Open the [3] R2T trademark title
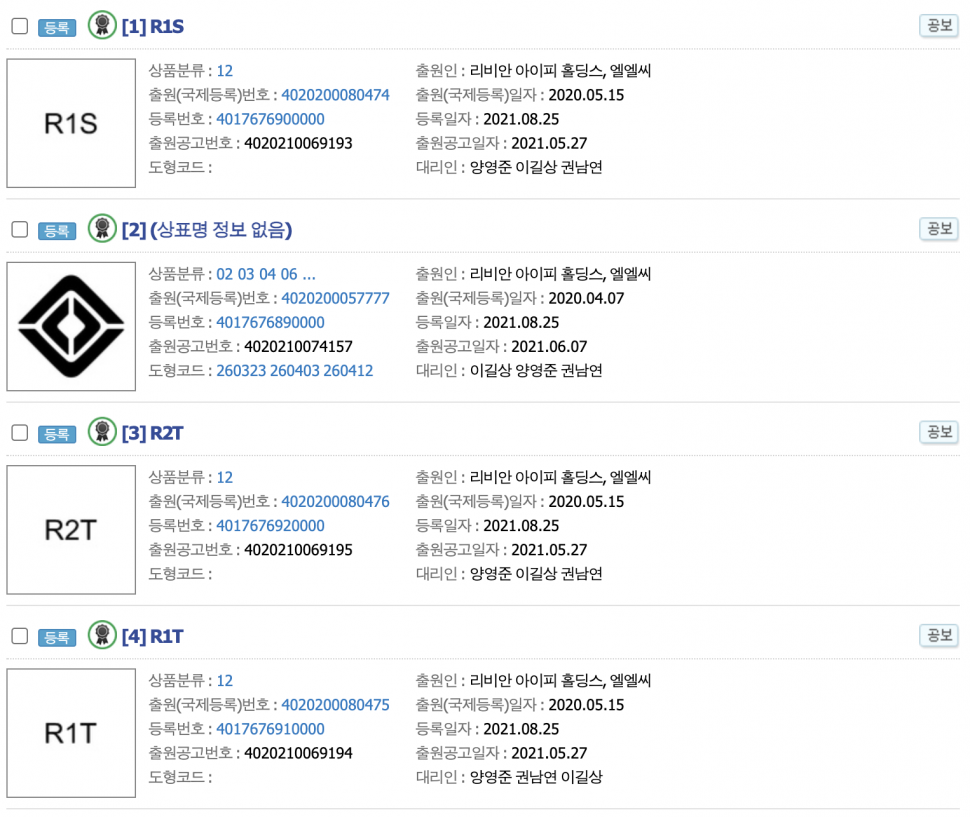The width and height of the screenshot is (970, 817). tap(152, 433)
